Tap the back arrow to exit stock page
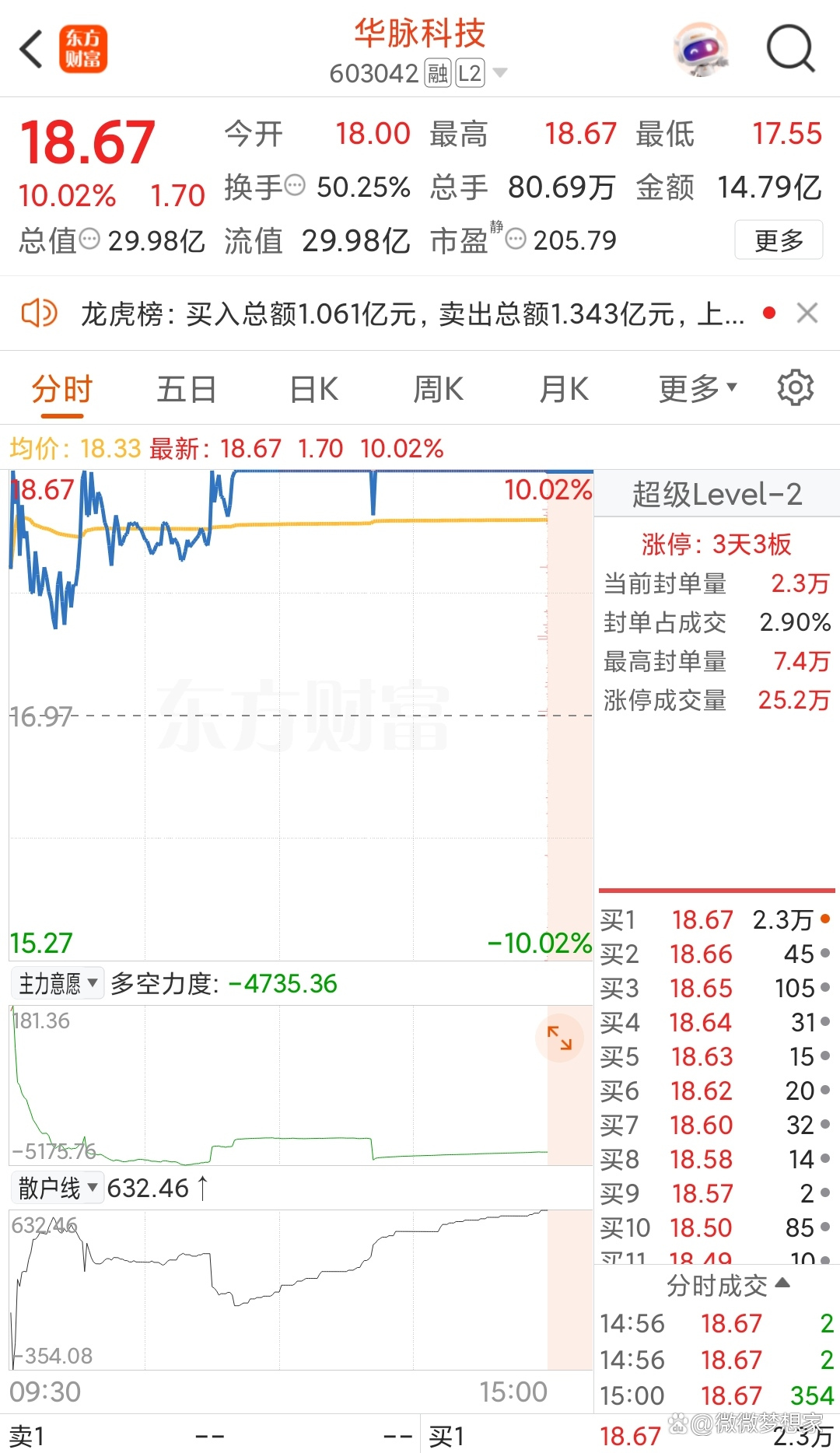840x1453 pixels. pyautogui.click(x=30, y=48)
